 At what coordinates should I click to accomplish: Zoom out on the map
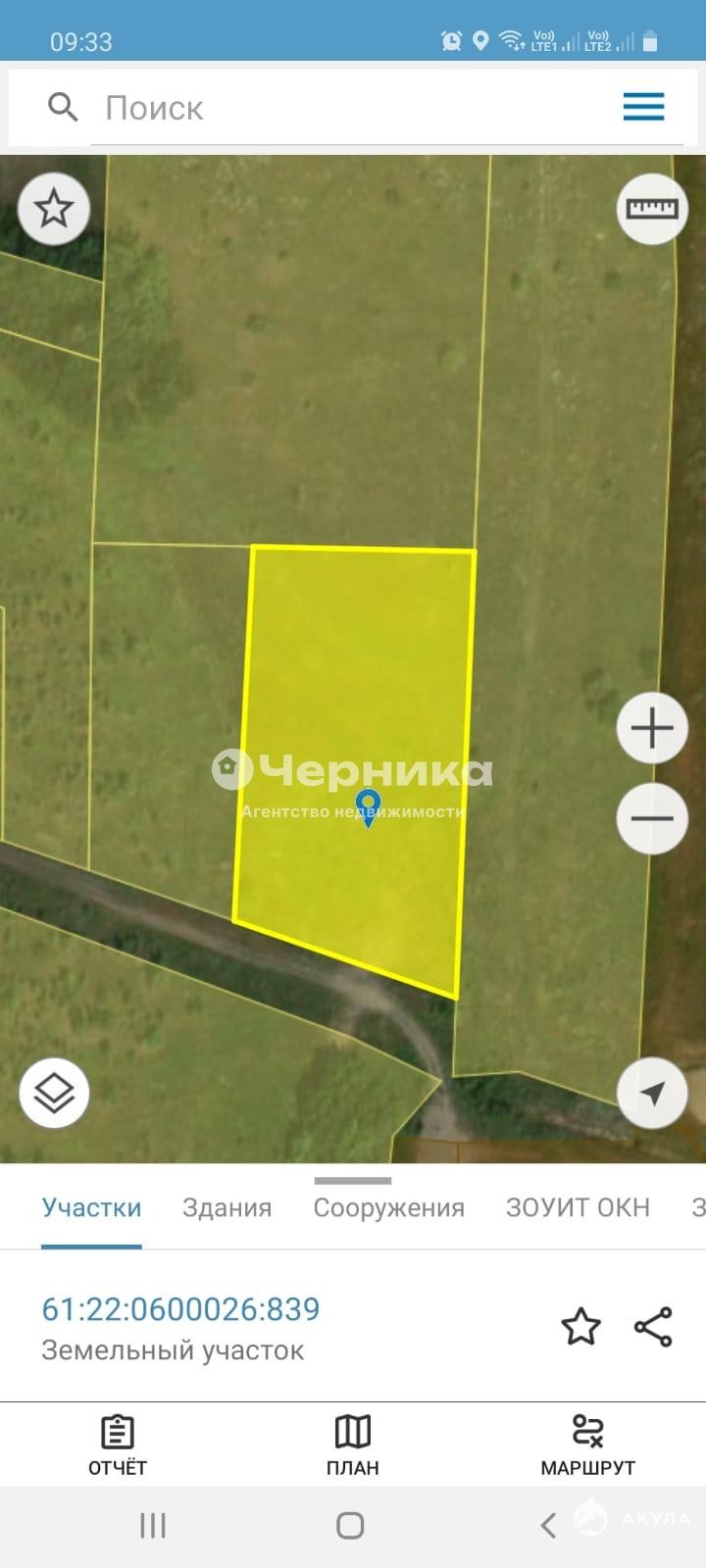pyautogui.click(x=652, y=818)
